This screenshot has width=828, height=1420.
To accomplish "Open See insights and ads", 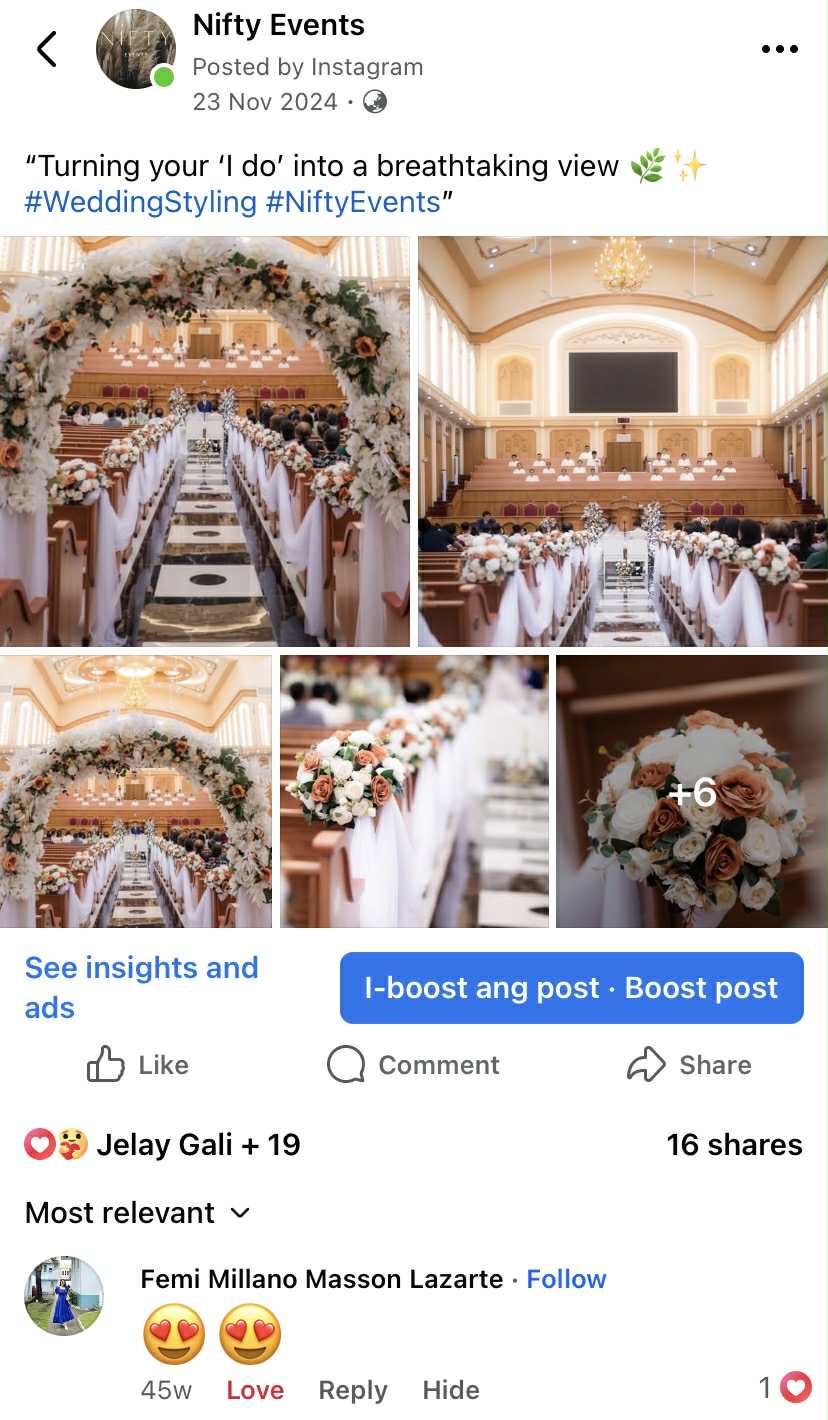I will point(141,987).
